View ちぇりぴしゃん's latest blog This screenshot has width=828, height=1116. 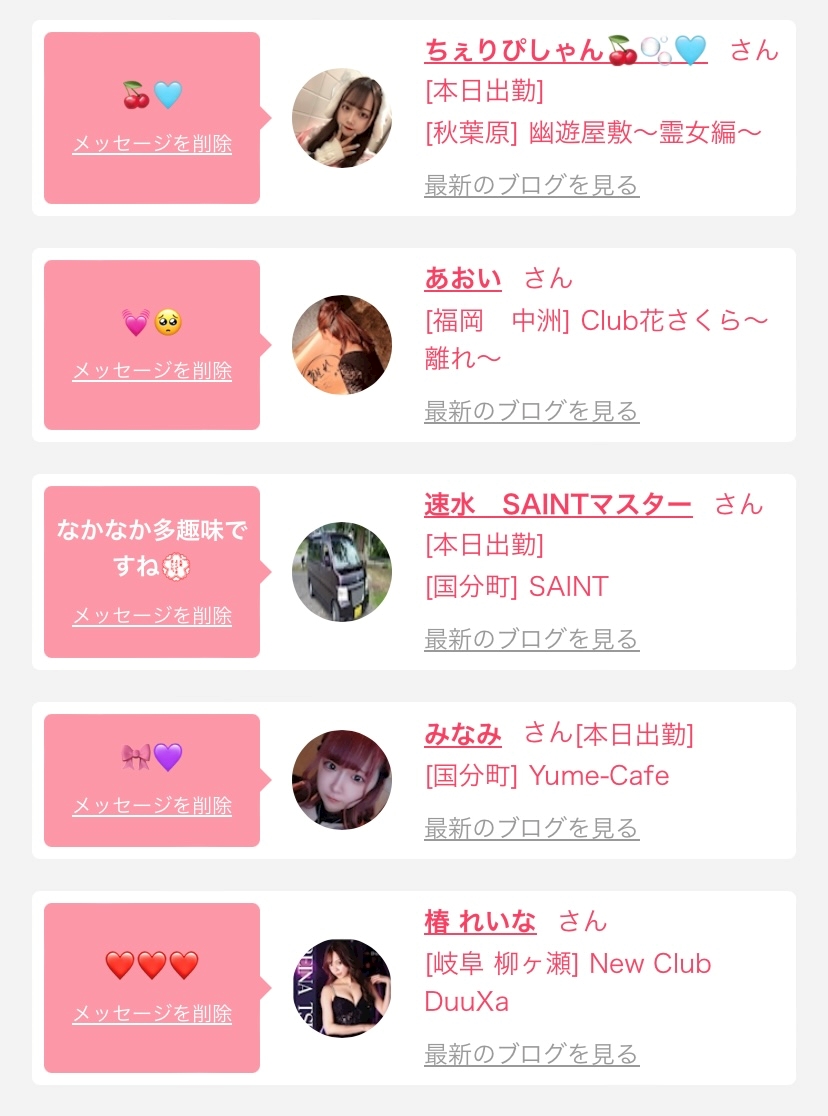[531, 186]
